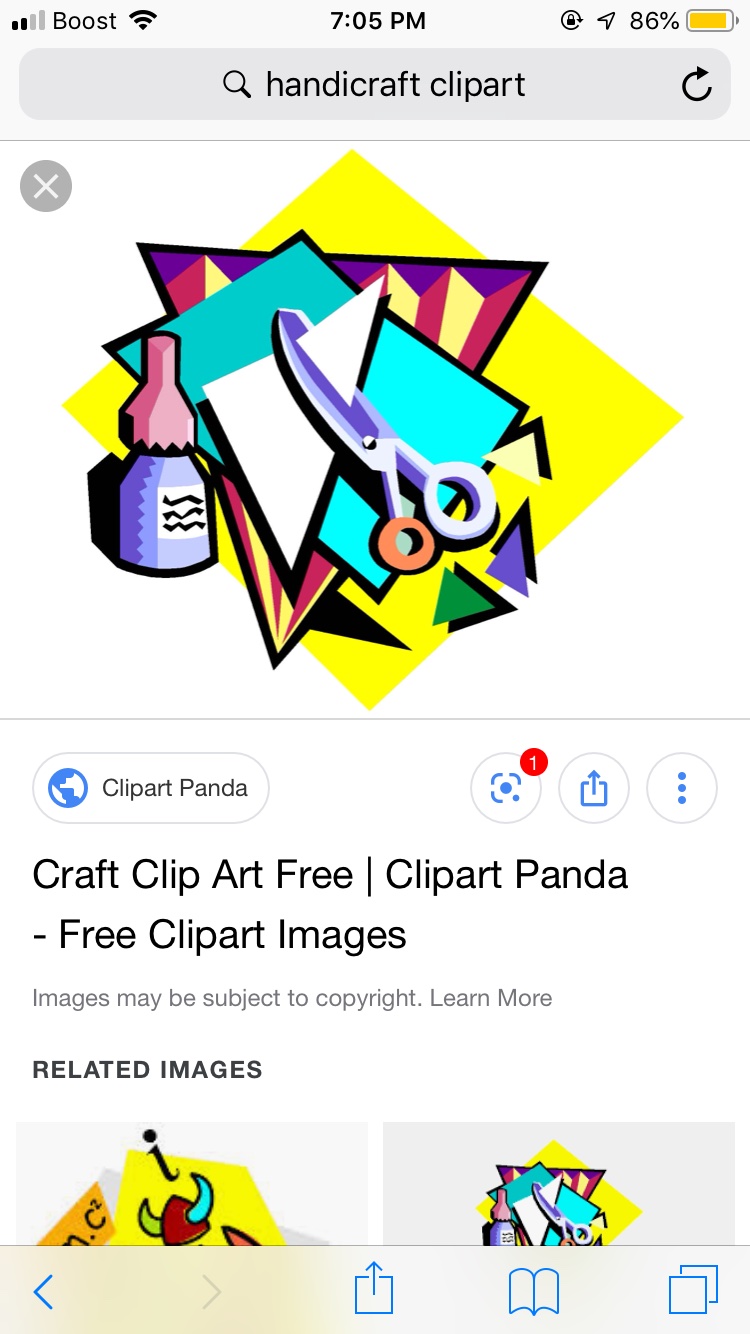750x1334 pixels.
Task: Open the three-dot overflow menu
Action: point(682,788)
